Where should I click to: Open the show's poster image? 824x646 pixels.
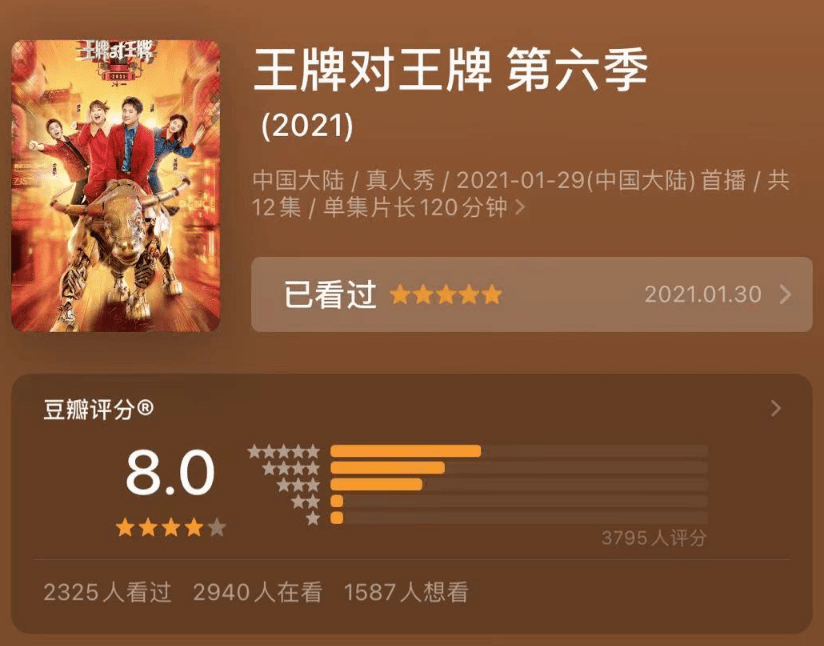pyautogui.click(x=115, y=186)
